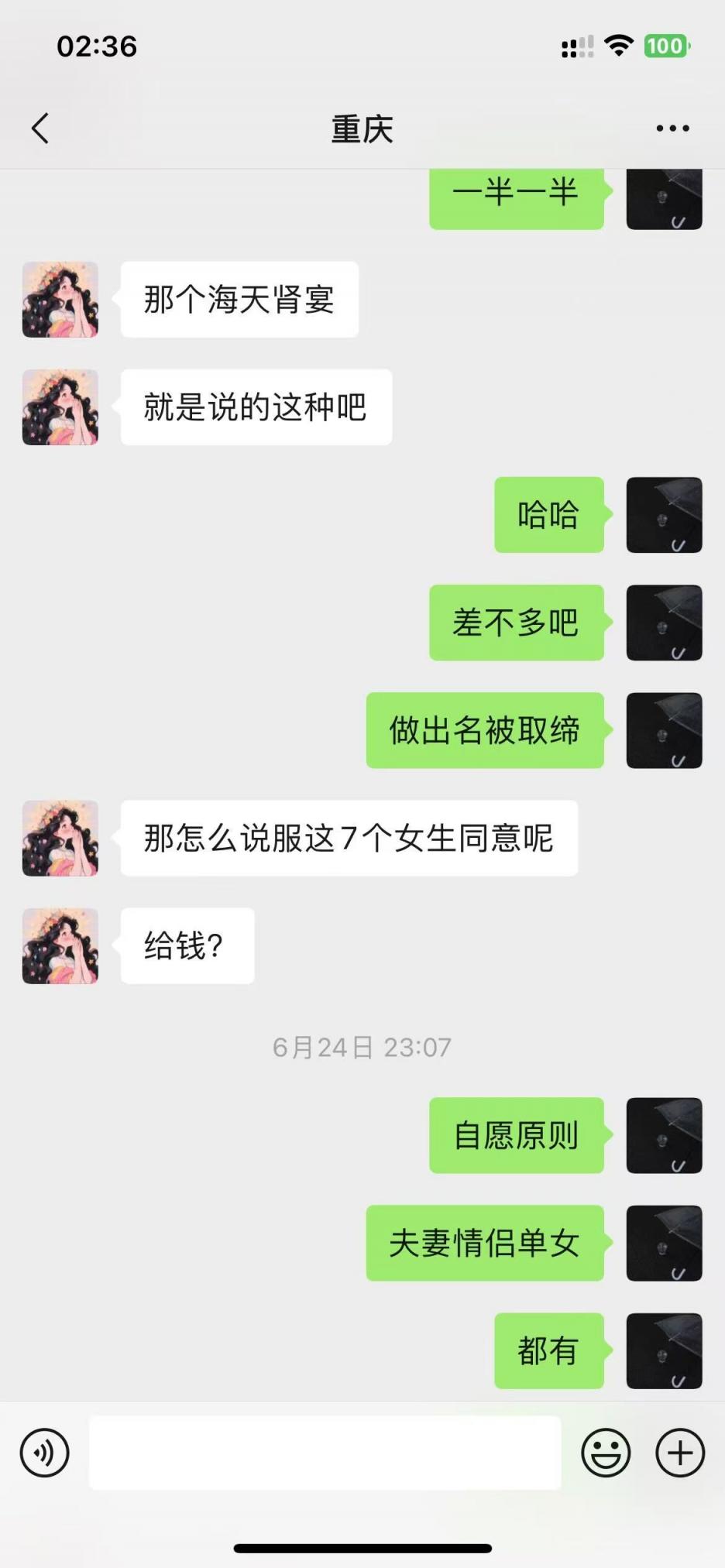
Task: Switch to voice message input
Action: [x=44, y=1453]
